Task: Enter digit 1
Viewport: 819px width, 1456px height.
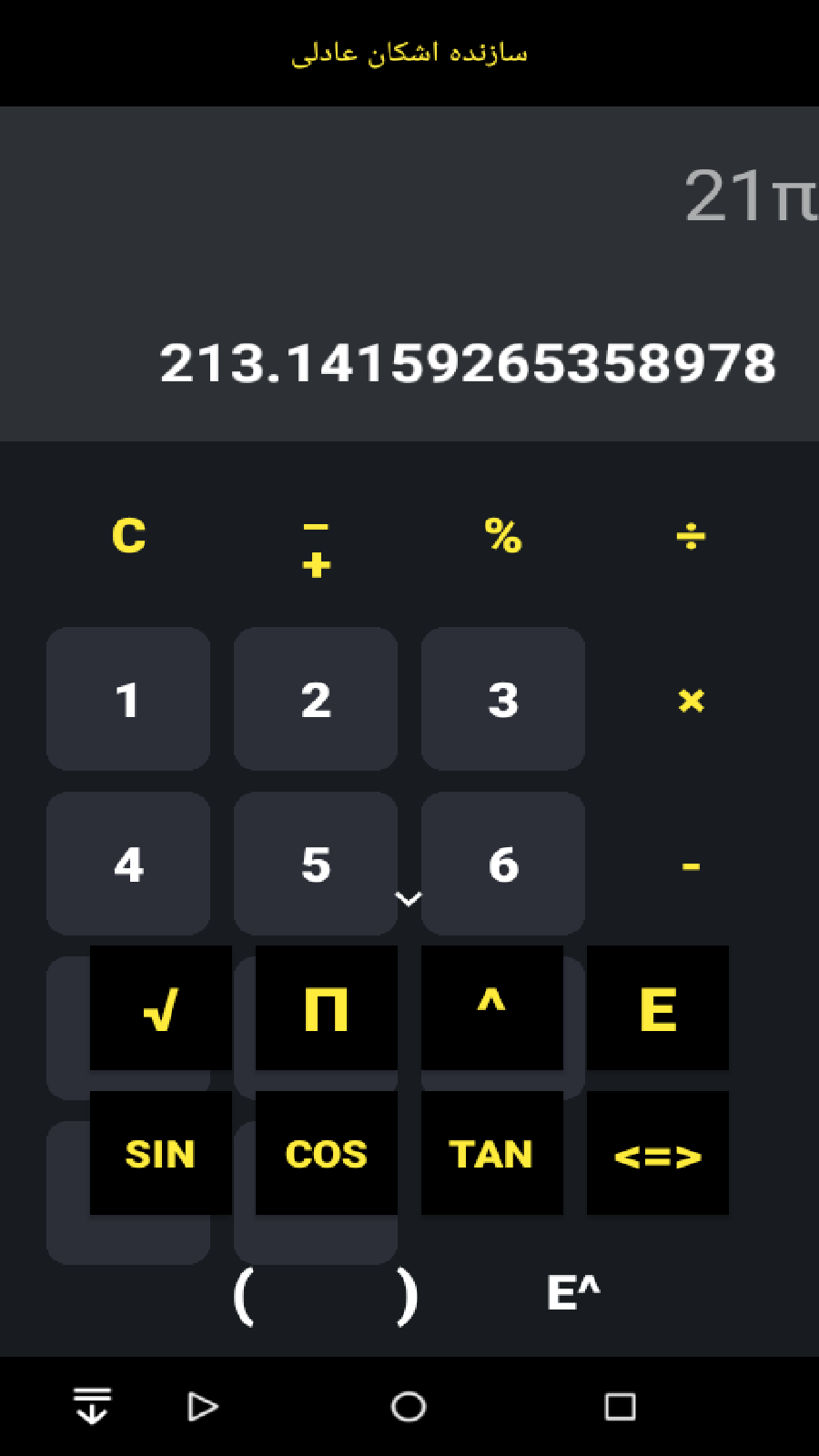Action: click(x=128, y=699)
